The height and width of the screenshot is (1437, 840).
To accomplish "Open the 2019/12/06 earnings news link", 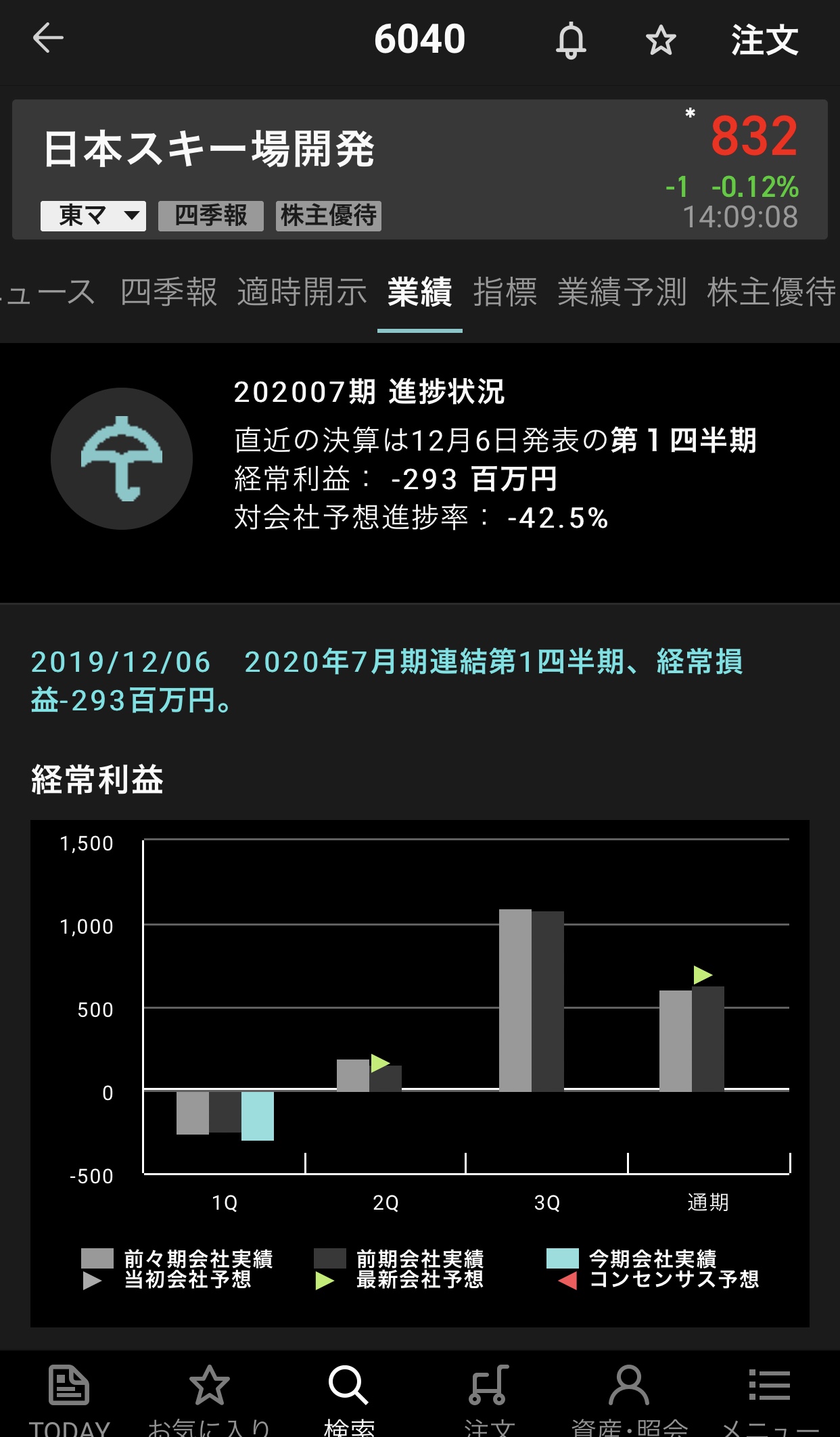I will click(x=387, y=681).
